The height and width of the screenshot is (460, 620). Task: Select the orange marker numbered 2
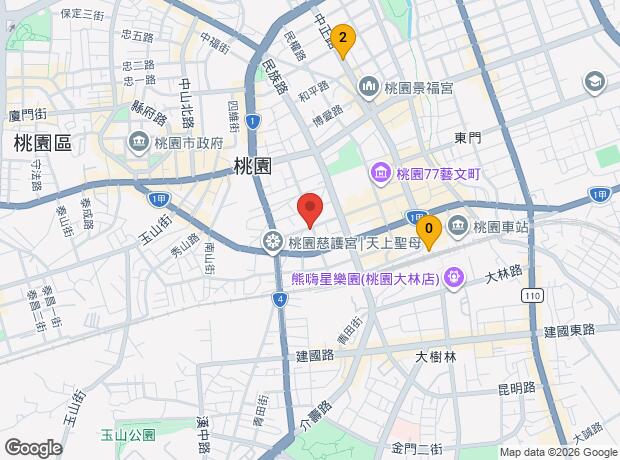pyautogui.click(x=343, y=42)
